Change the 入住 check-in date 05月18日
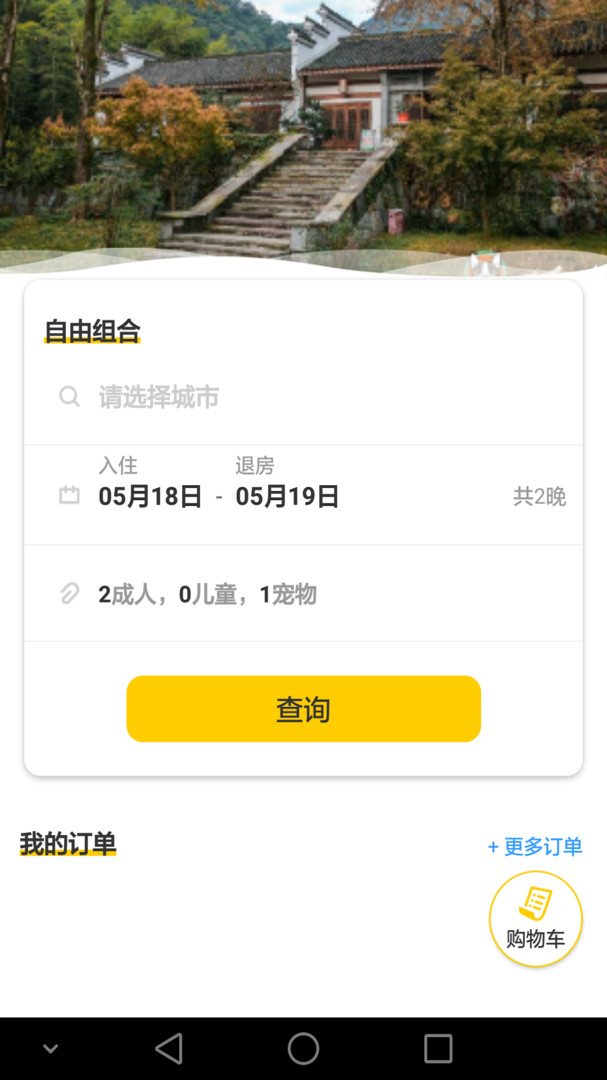The height and width of the screenshot is (1080, 607). coord(150,496)
